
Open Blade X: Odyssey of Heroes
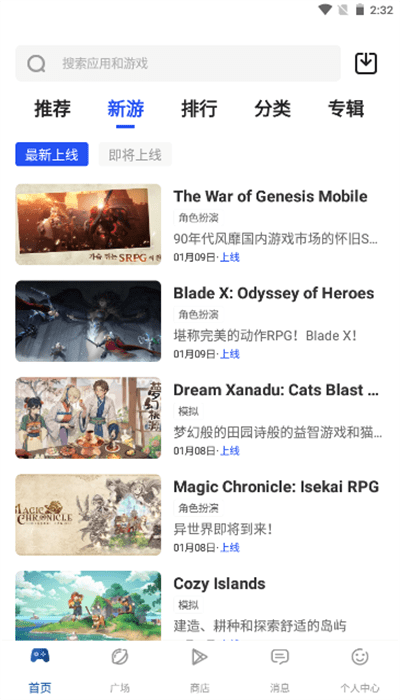[x=199, y=321]
